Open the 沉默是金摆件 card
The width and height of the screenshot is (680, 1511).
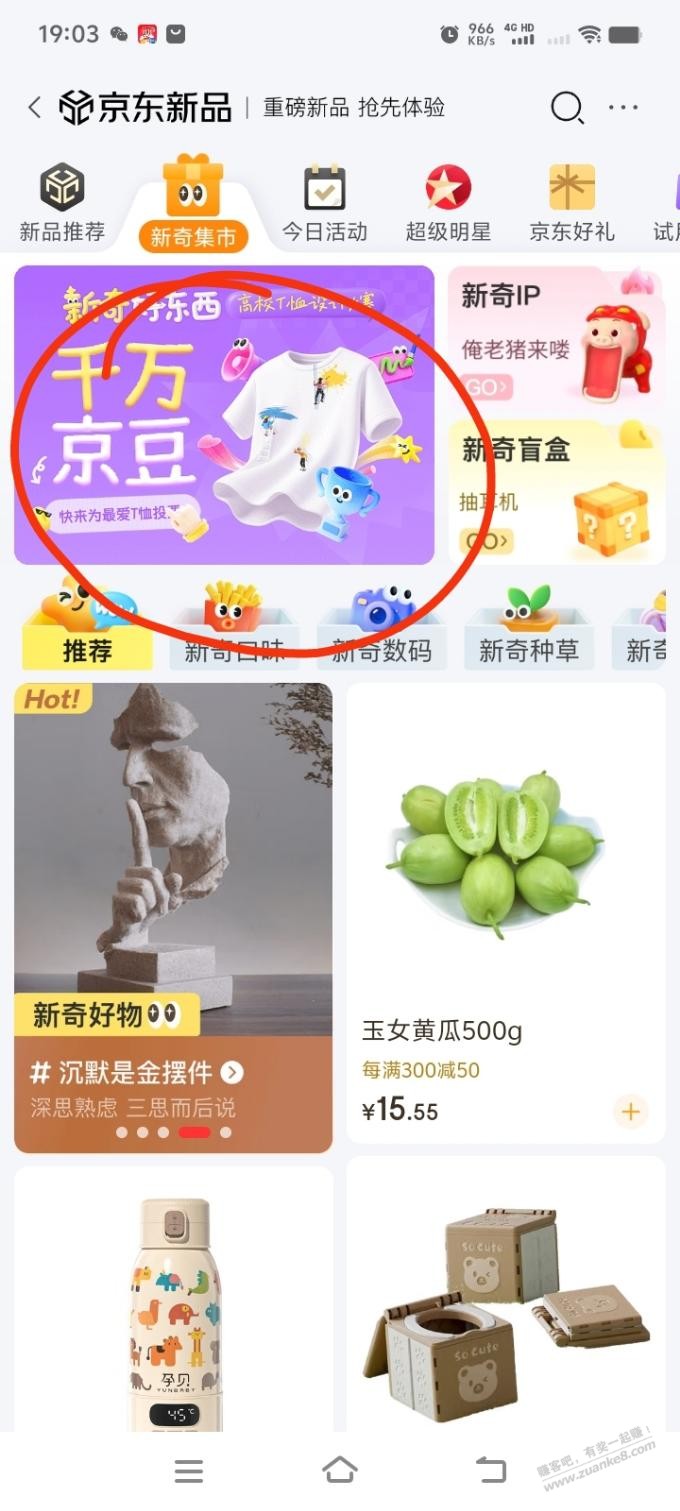[x=173, y=917]
